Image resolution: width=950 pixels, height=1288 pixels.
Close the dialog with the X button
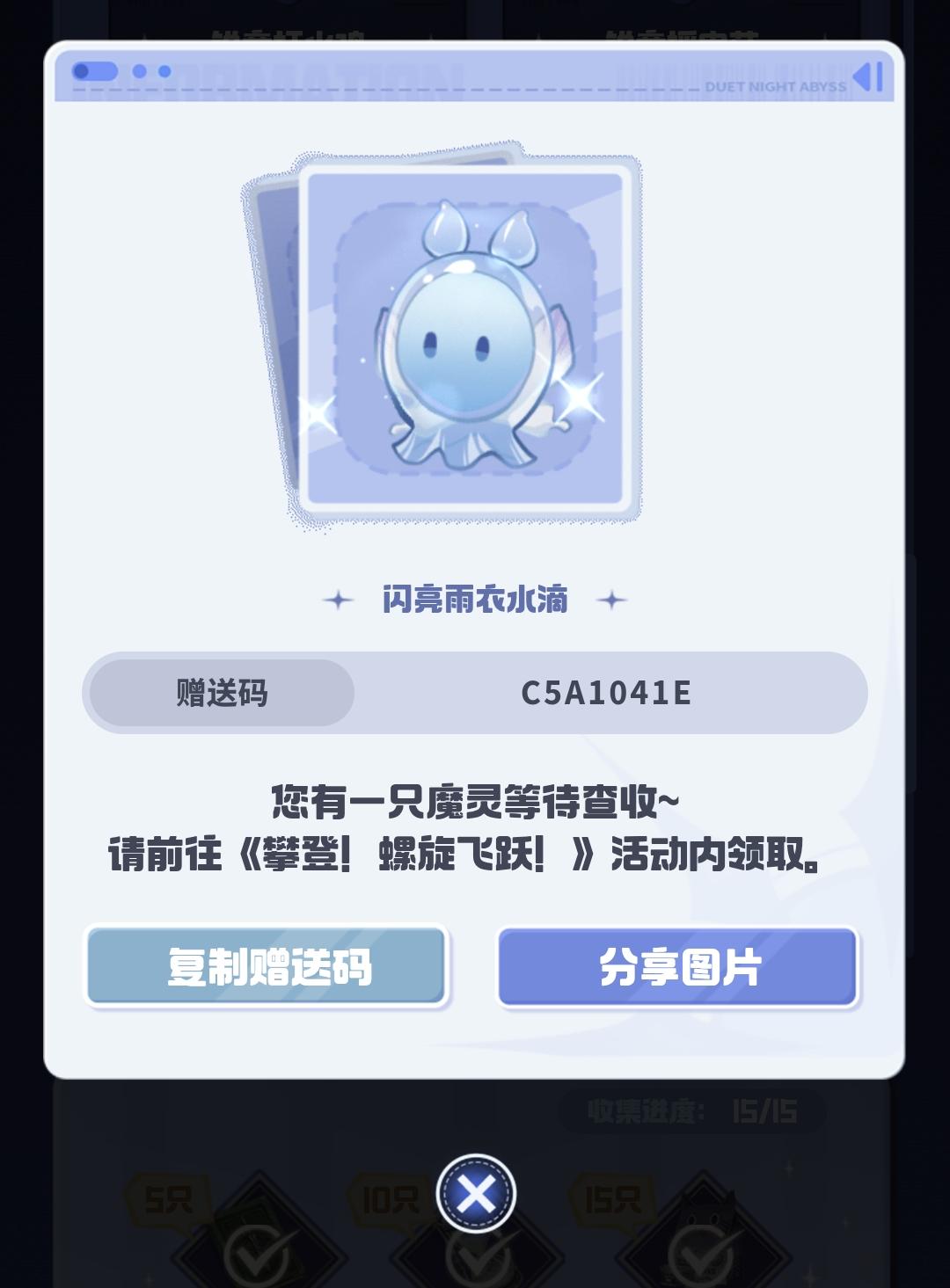[x=476, y=1193]
